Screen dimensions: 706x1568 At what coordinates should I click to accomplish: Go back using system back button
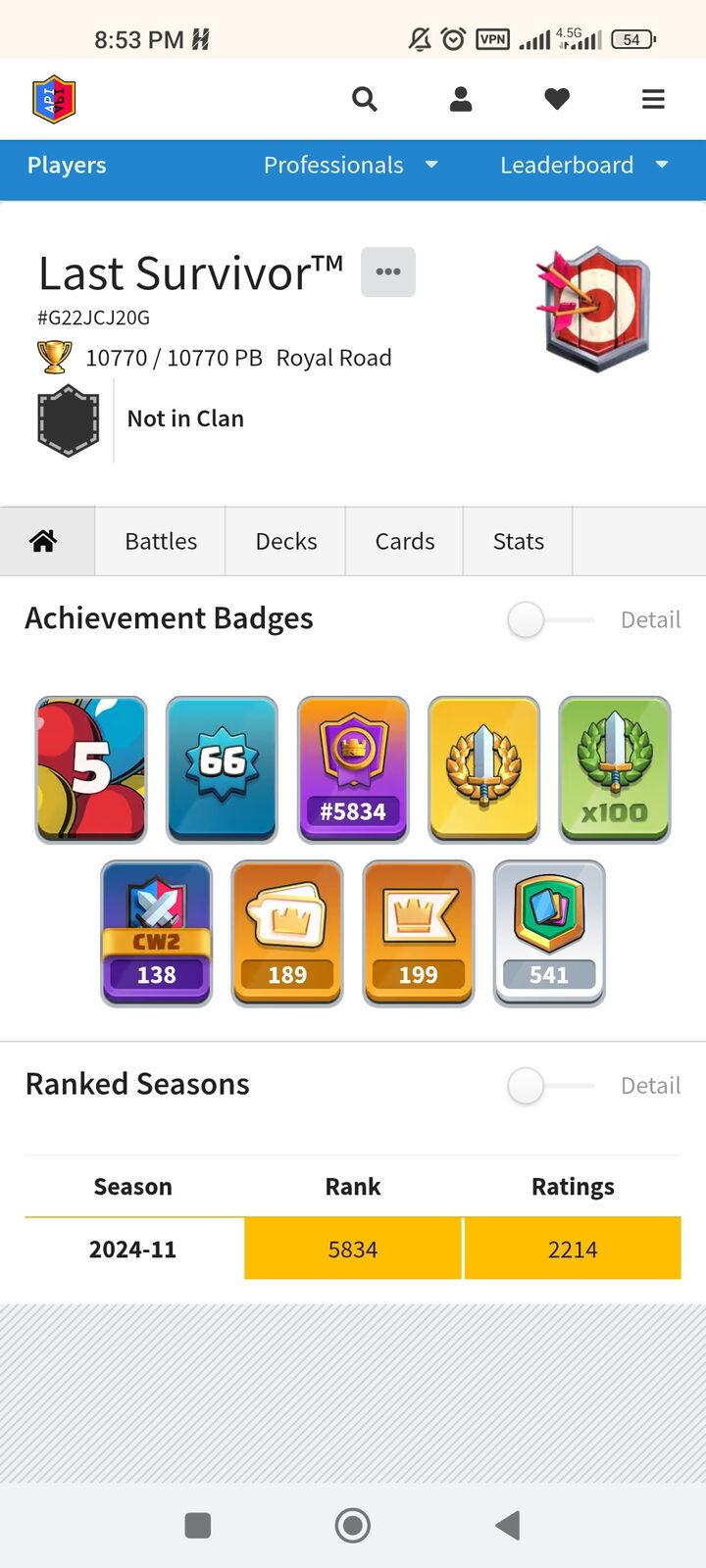507,1525
